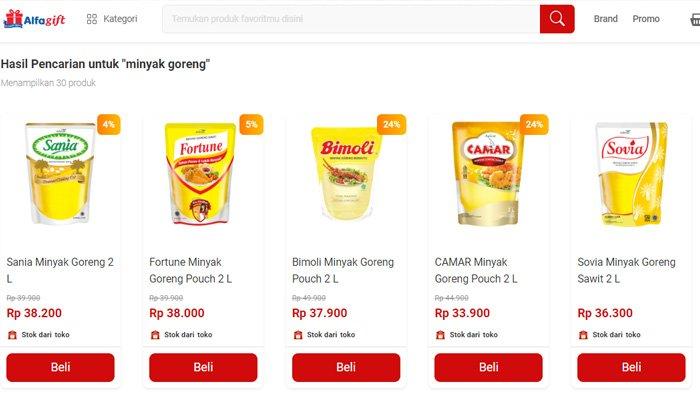Screen dimensions: 700x393
Task: Buy CAMAR Minyak Goreng Pouch 2 L
Action: click(488, 368)
